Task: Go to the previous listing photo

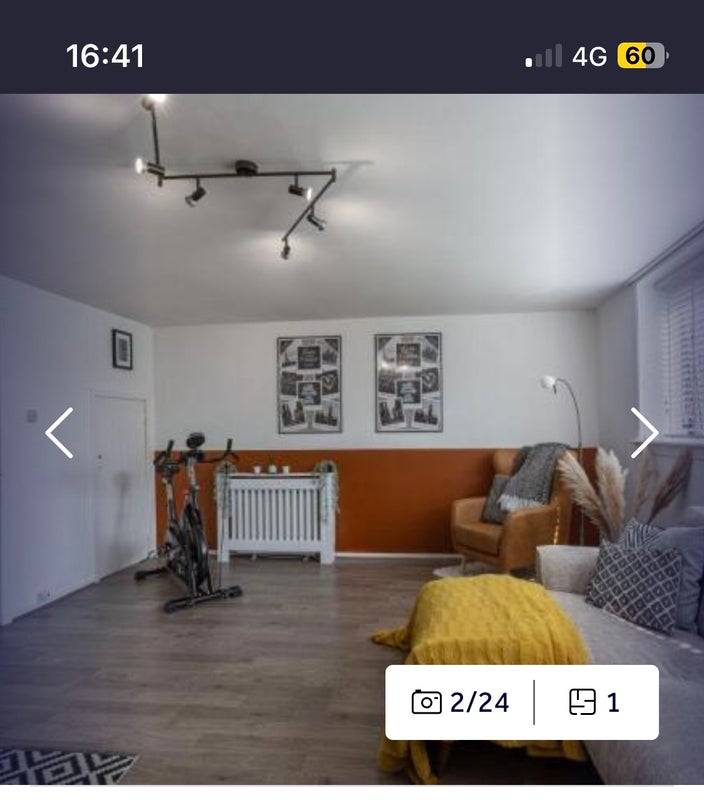Action: click(59, 433)
